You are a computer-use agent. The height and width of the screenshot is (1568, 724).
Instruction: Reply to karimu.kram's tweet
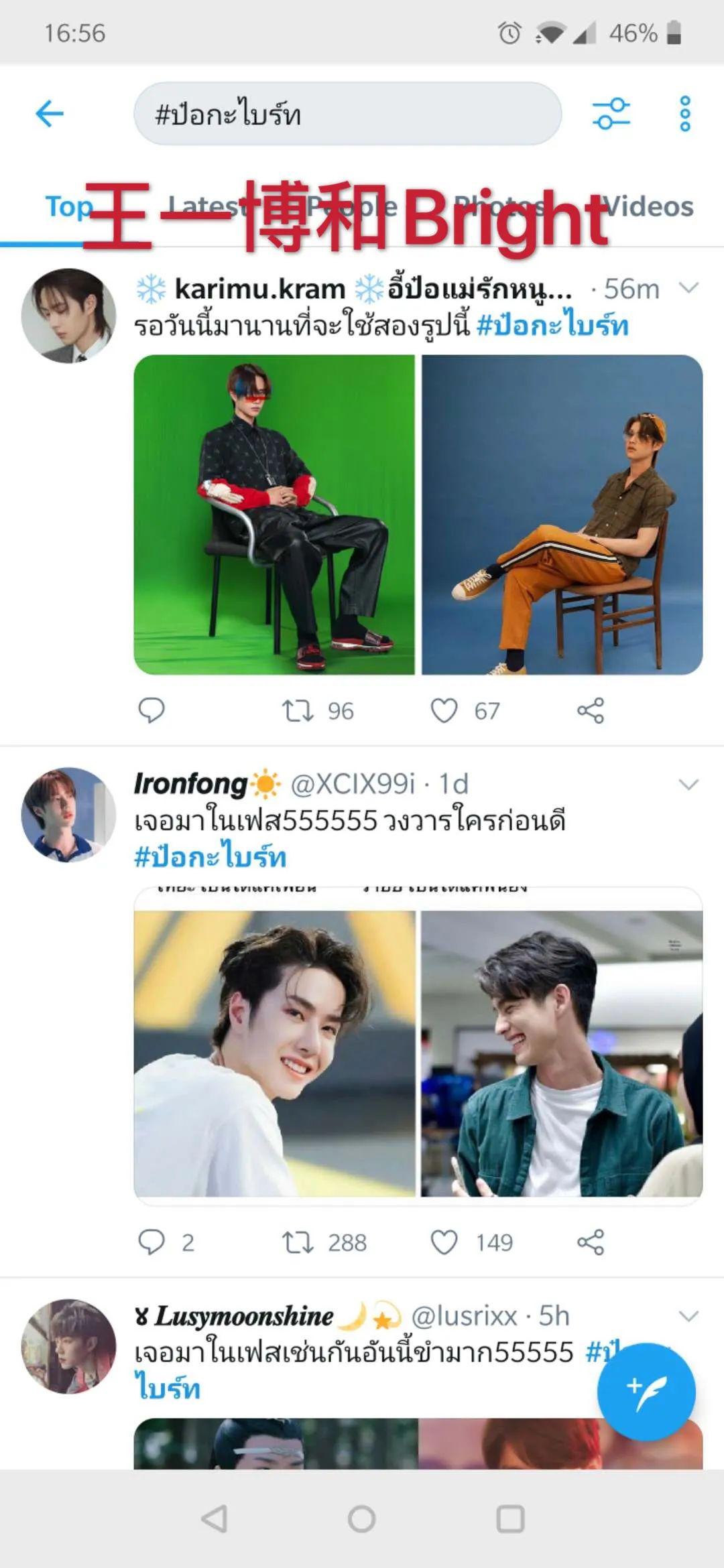click(152, 710)
